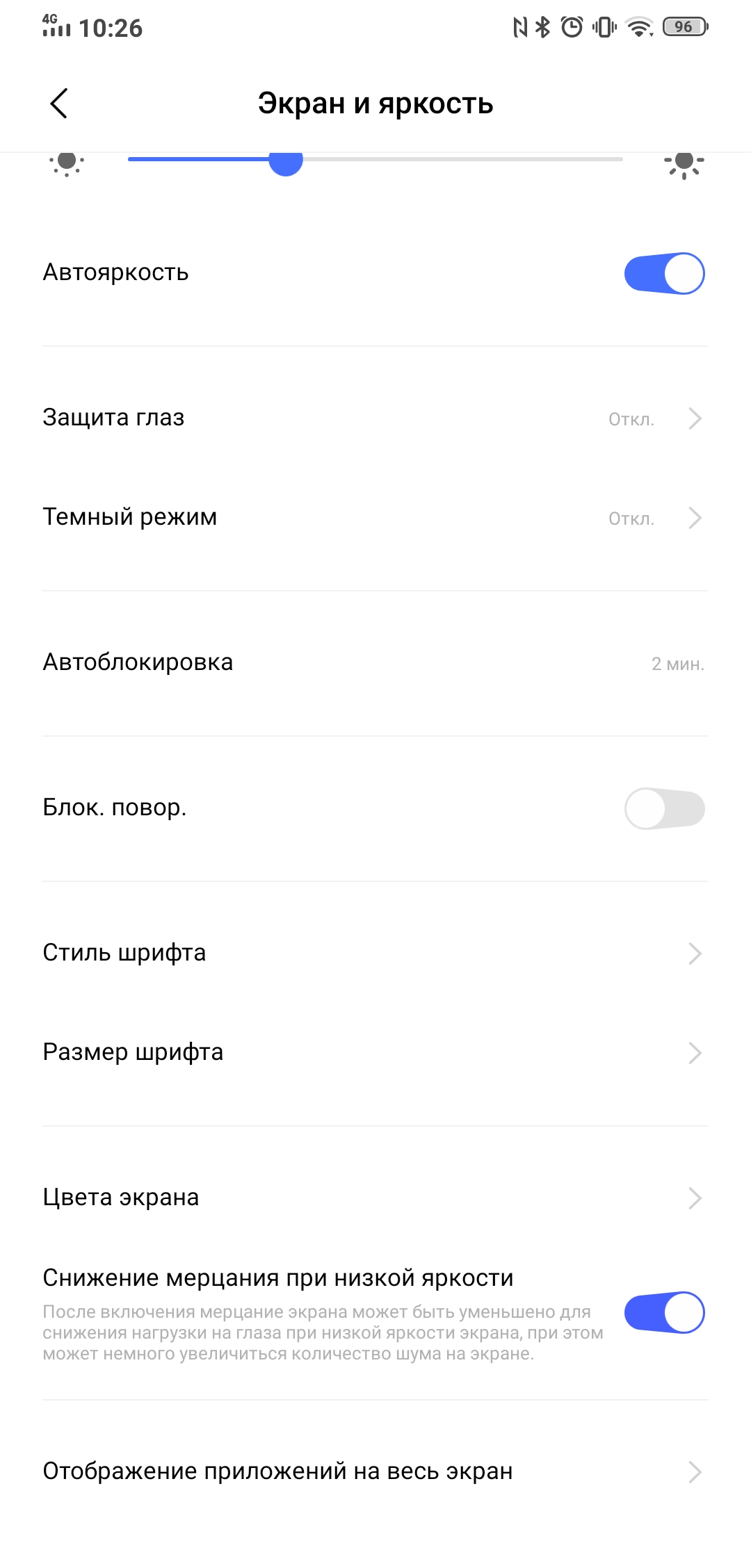Image resolution: width=751 pixels, height=1568 pixels.
Task: Open Цвета экрана
Action: [x=375, y=1198]
